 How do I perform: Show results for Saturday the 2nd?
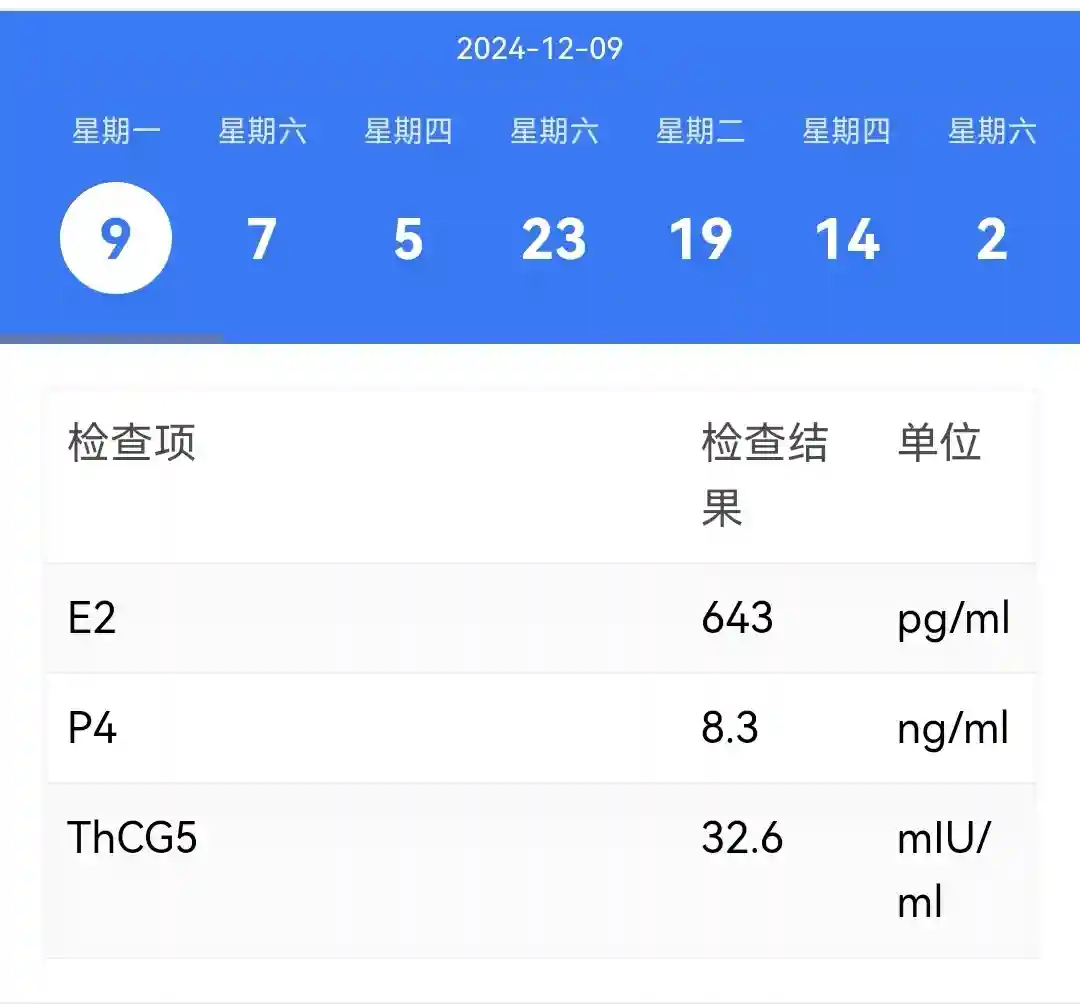point(991,238)
